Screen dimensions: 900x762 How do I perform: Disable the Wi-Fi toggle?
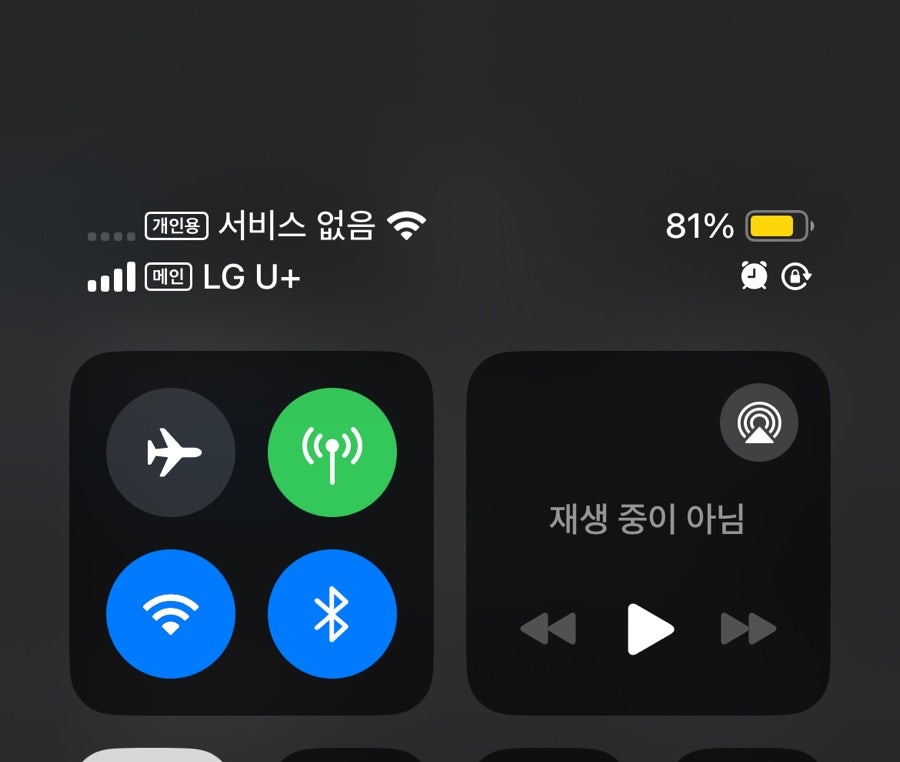pyautogui.click(x=171, y=614)
